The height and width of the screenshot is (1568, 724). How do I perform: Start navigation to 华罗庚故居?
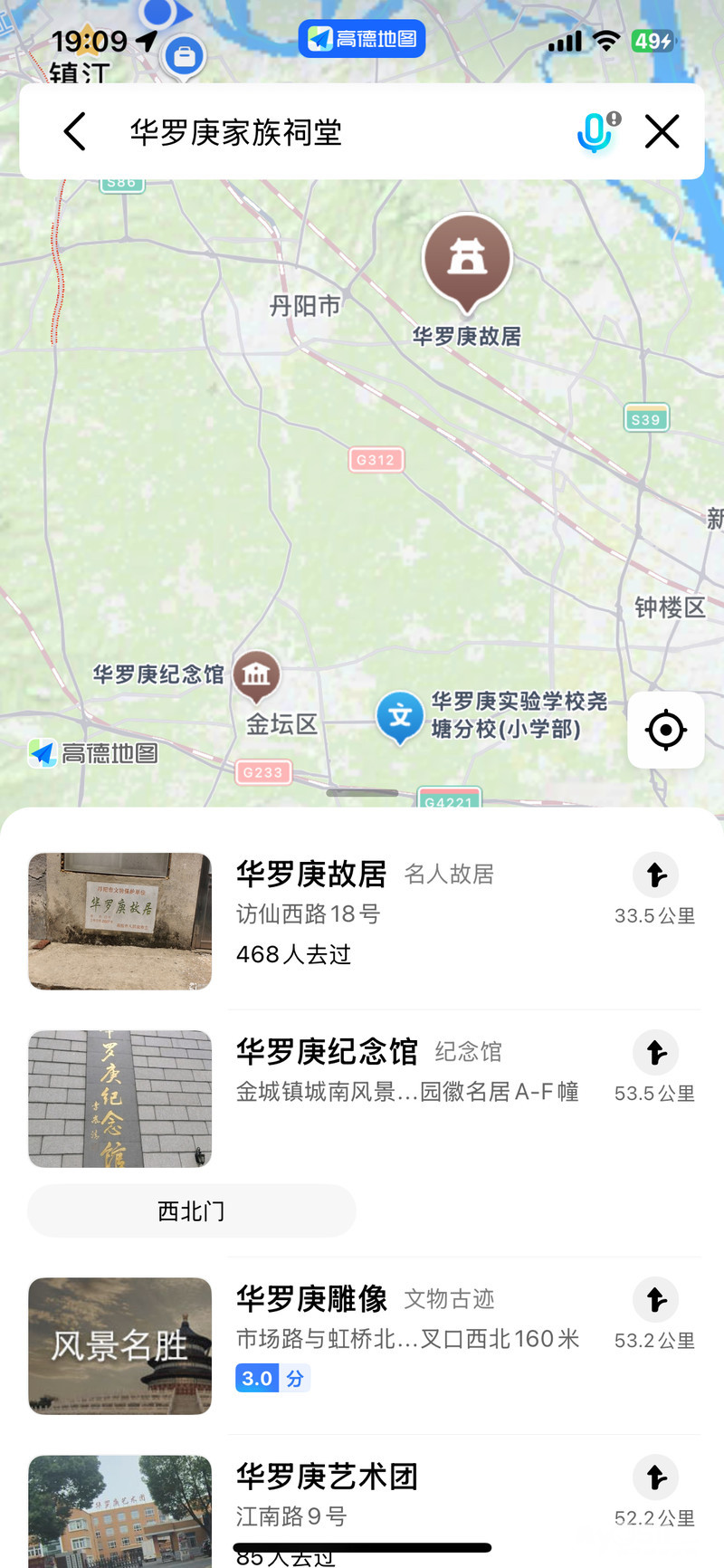point(656,875)
